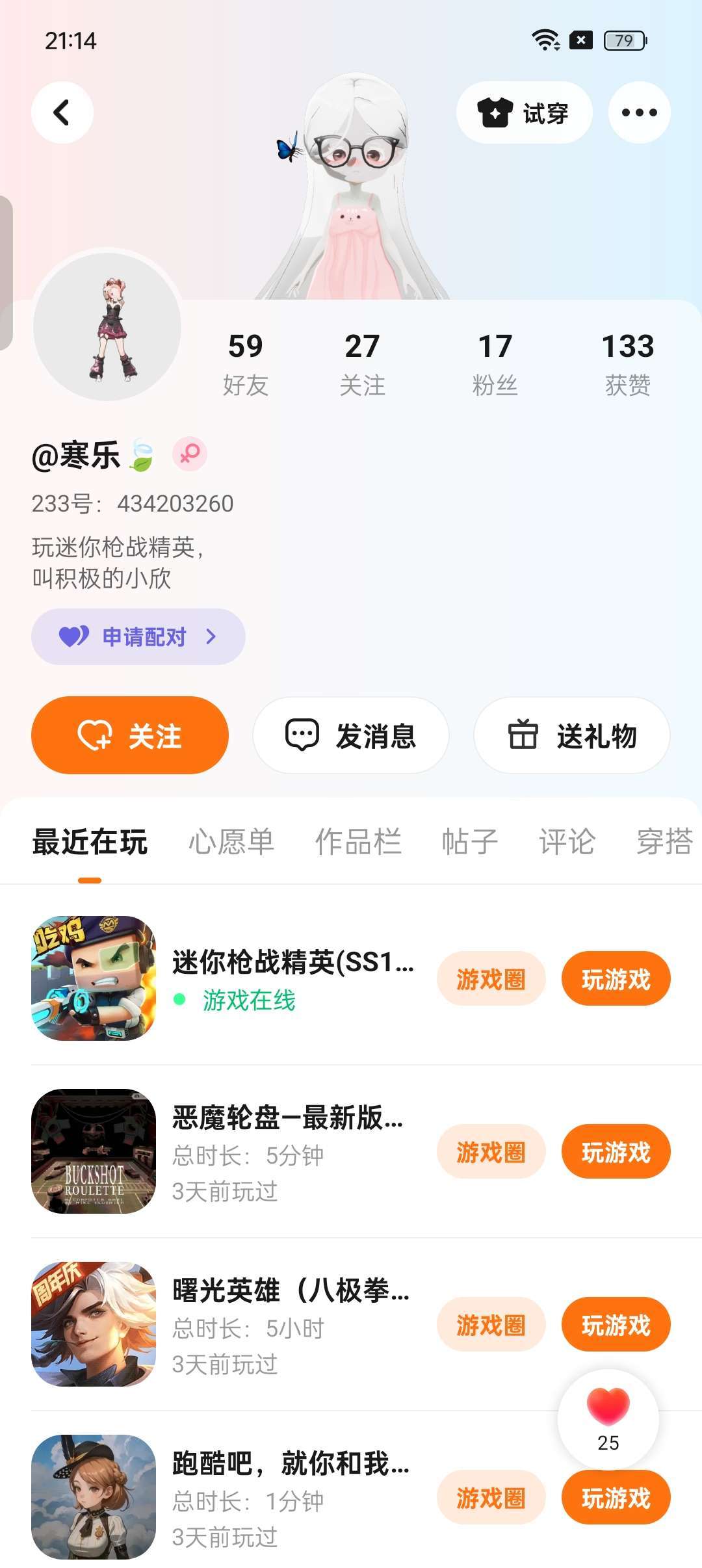Switch to the 帖子 tab
This screenshot has height=1568, width=702.
coord(469,841)
